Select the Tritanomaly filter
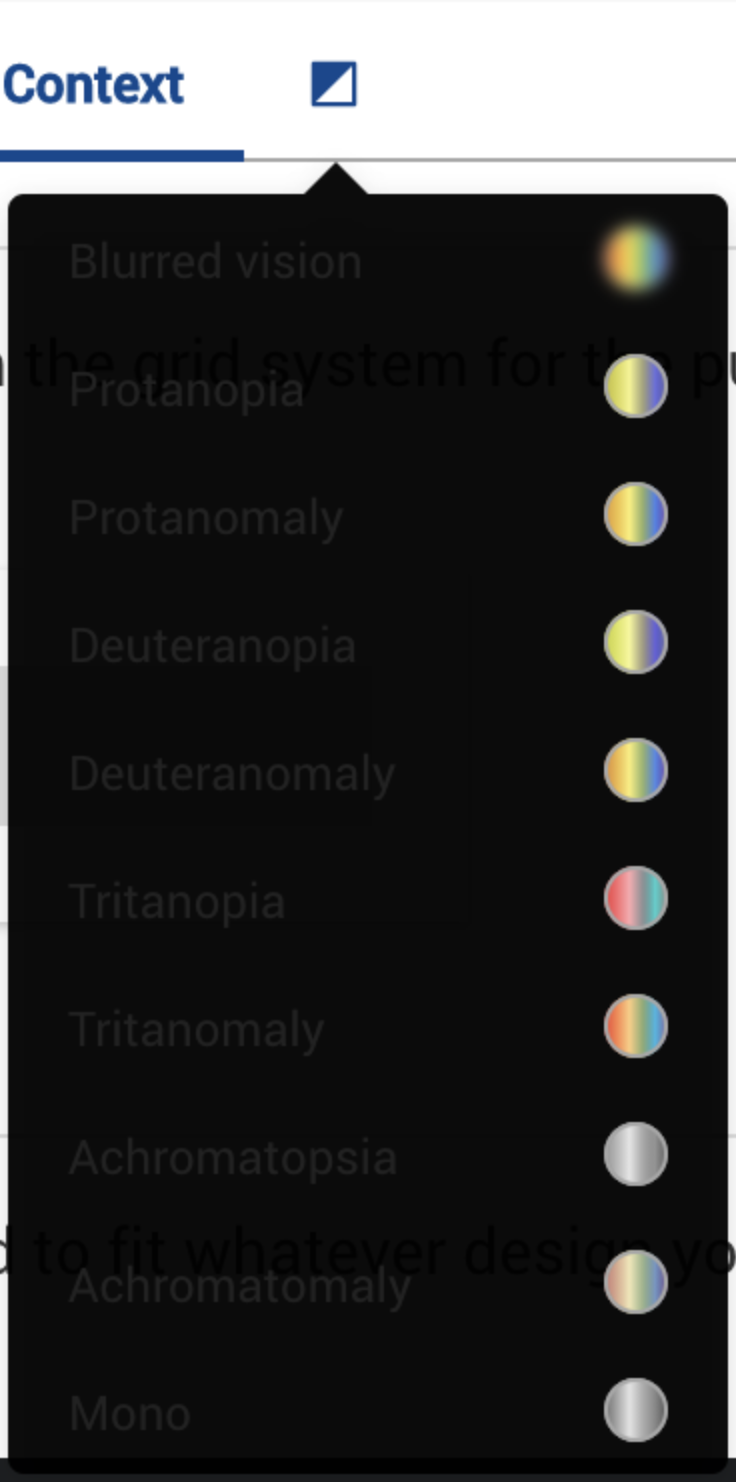Viewport: 736px width, 1482px height. (x=367, y=1029)
